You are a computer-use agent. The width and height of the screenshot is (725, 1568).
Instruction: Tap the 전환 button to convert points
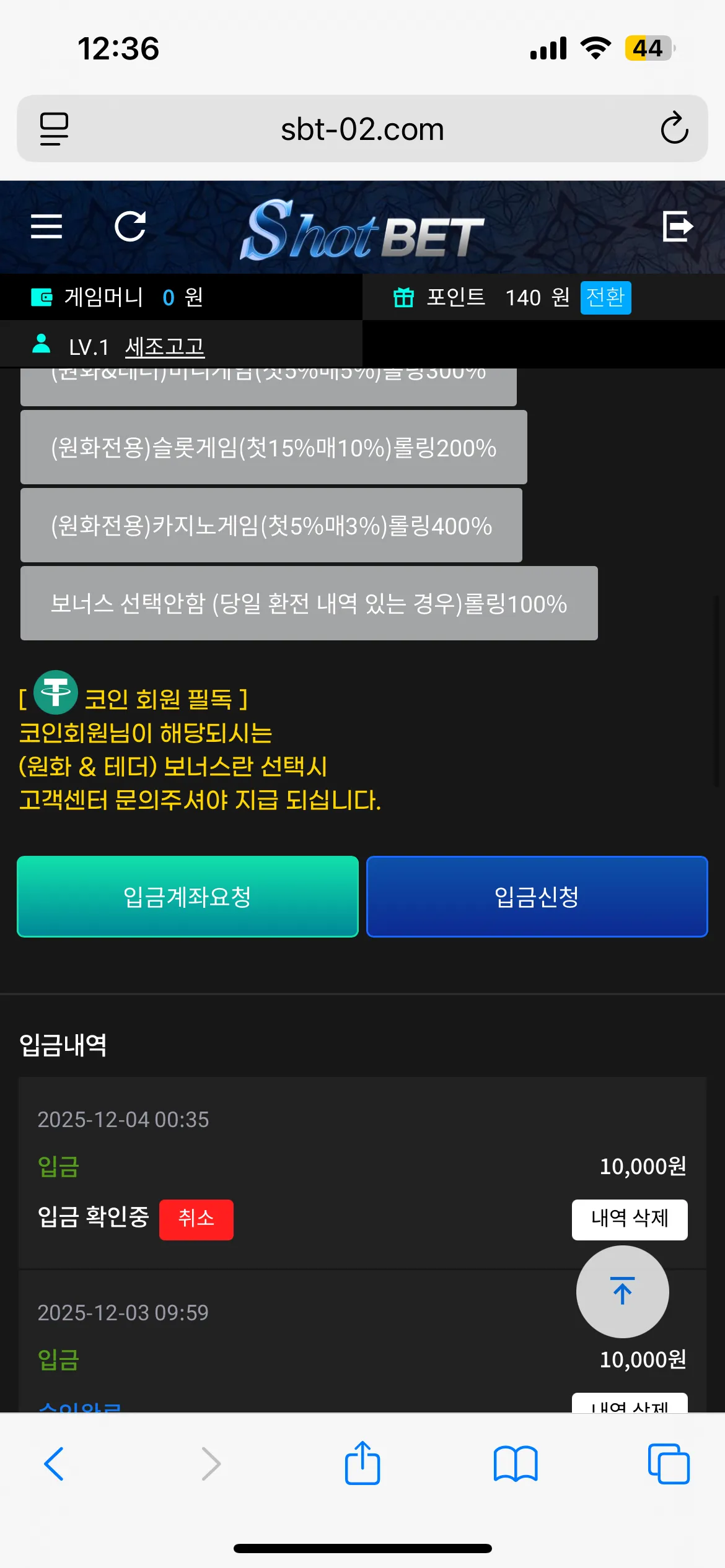pyautogui.click(x=605, y=298)
